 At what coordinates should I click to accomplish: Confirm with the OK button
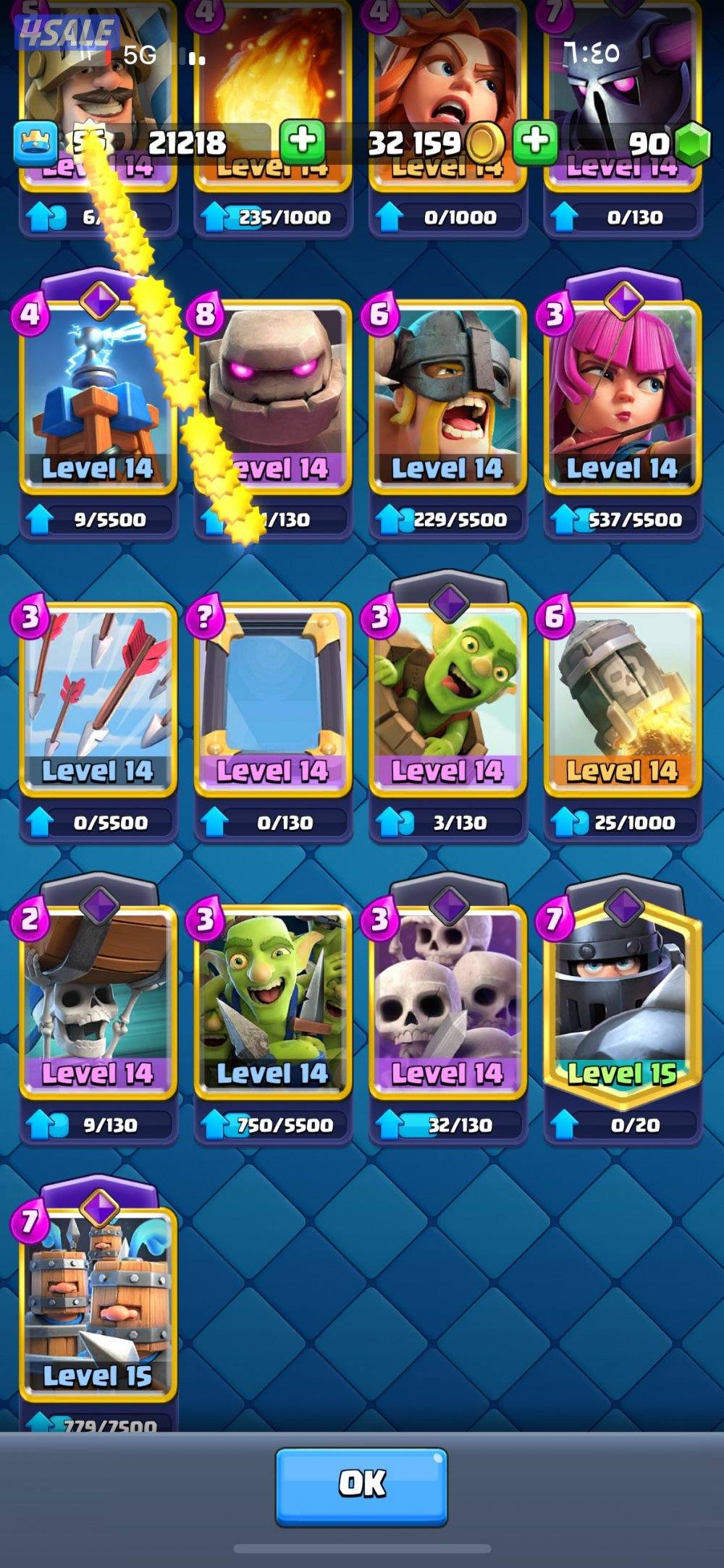click(x=361, y=1486)
